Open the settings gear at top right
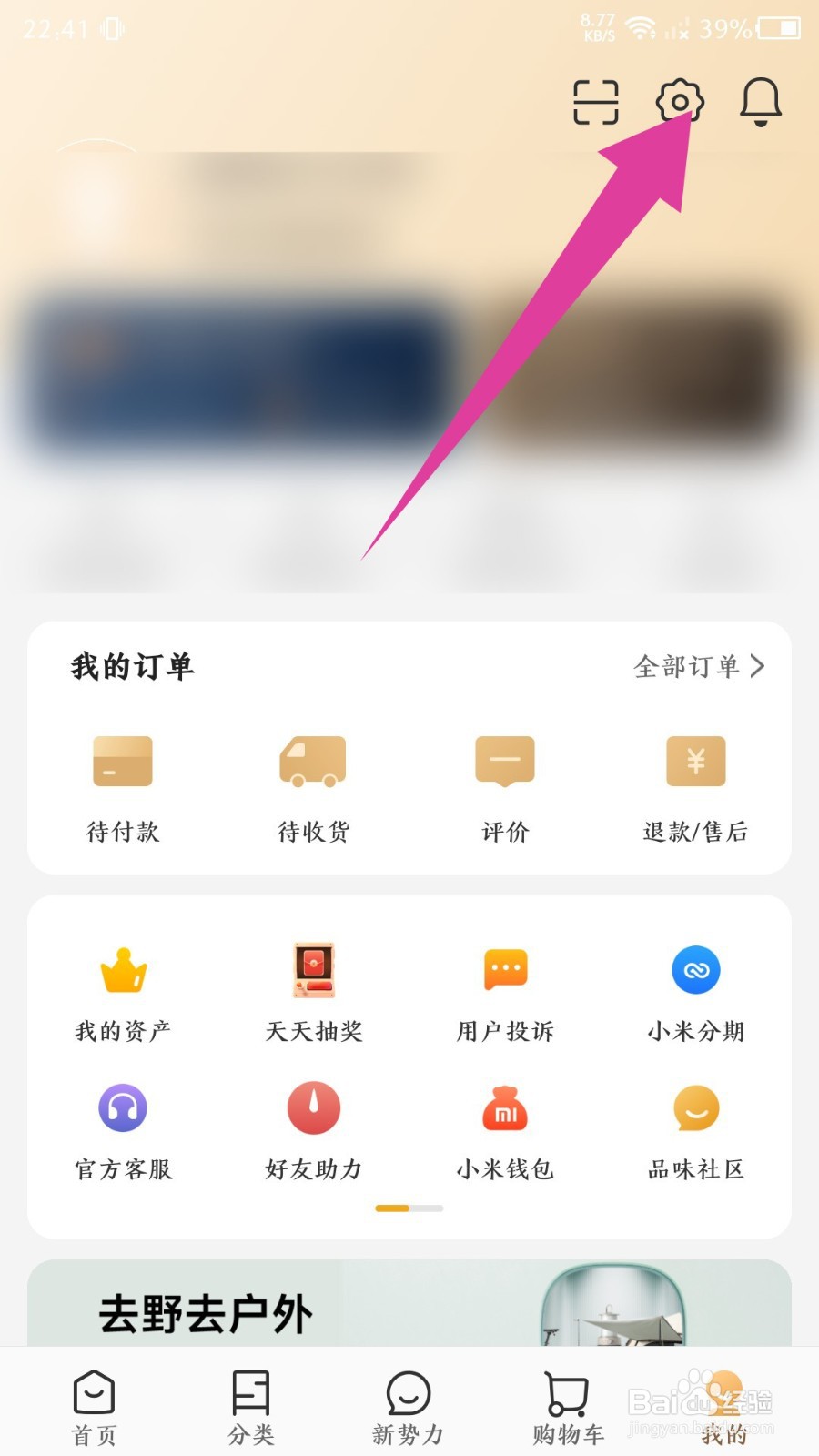The width and height of the screenshot is (819, 1456). (x=678, y=103)
